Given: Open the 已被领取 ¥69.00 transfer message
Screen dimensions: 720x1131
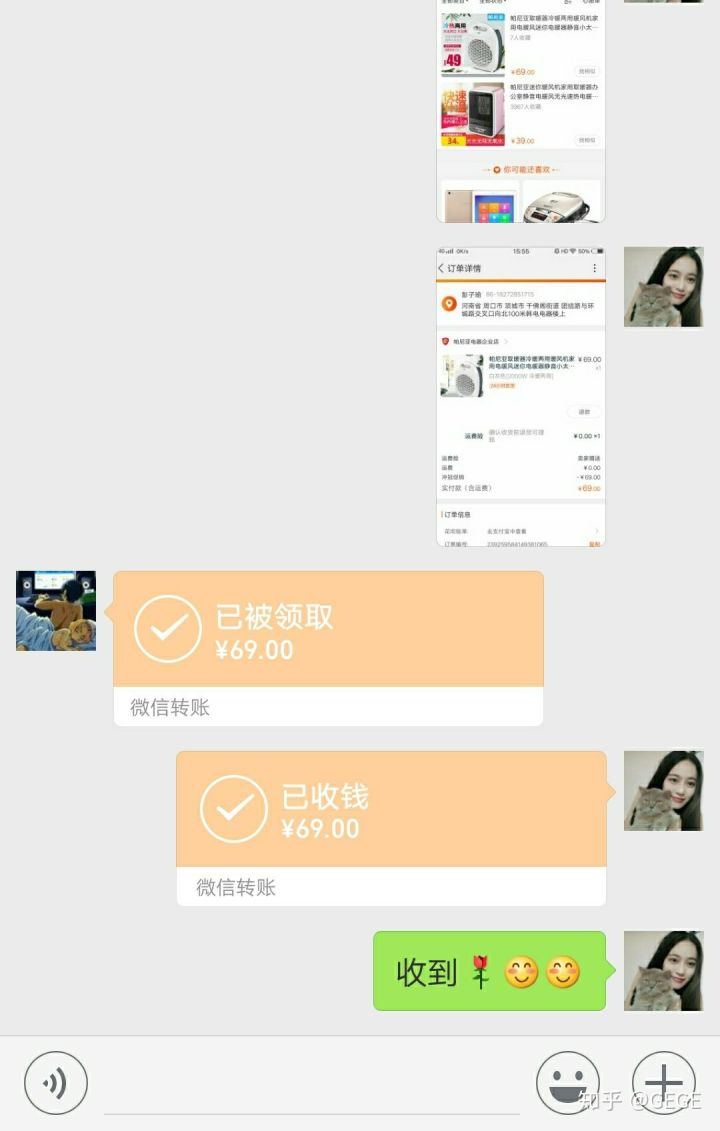Looking at the screenshot, I should 328,648.
